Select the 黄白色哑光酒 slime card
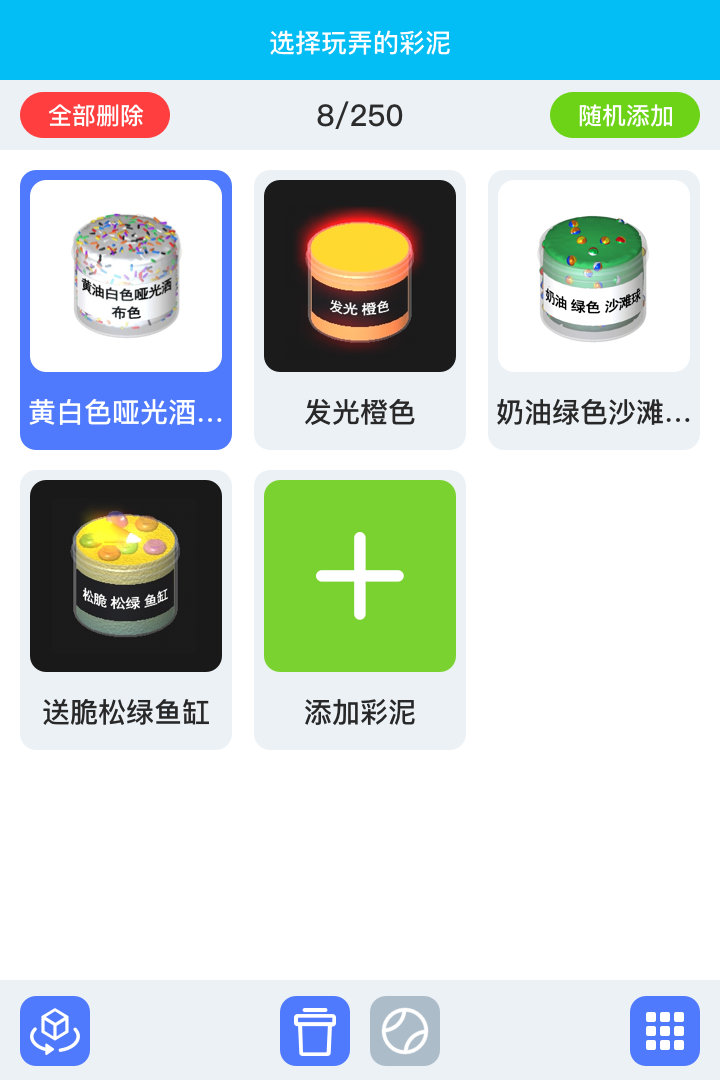The height and width of the screenshot is (1080, 720). pyautogui.click(x=126, y=310)
